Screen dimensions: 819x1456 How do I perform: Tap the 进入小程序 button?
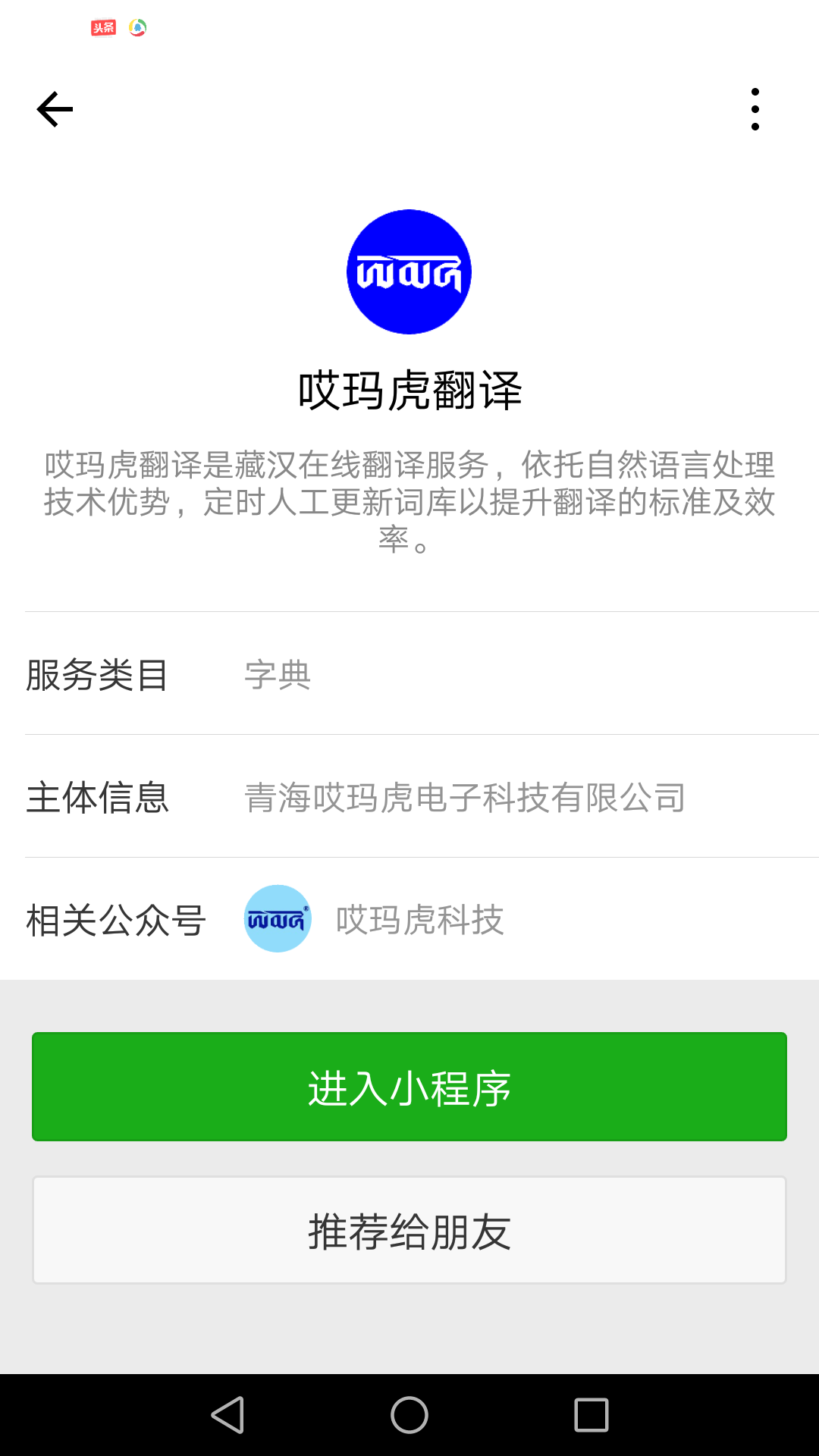point(409,1087)
